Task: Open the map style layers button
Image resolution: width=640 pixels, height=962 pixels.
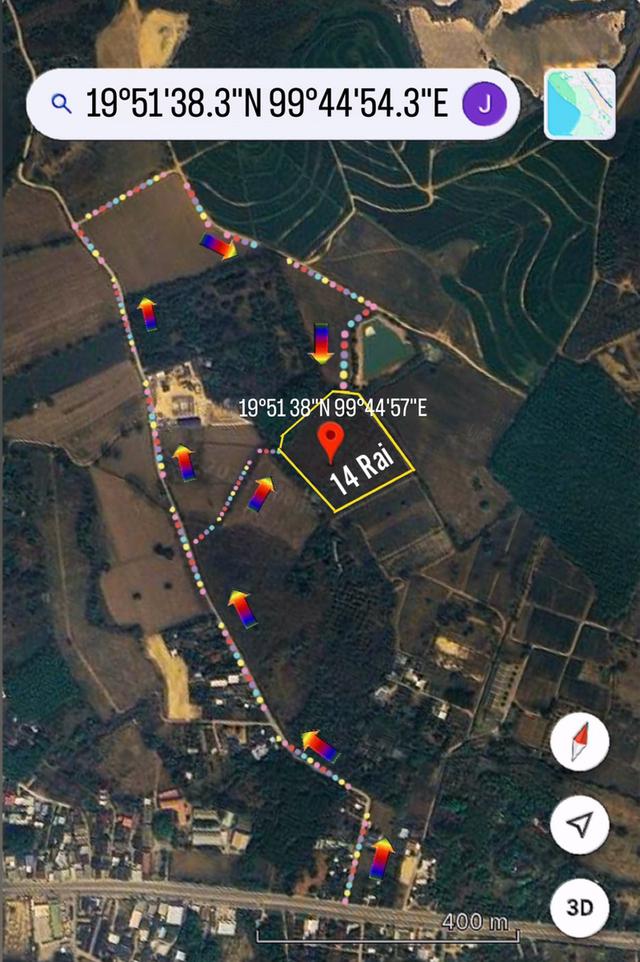Action: (x=580, y=104)
